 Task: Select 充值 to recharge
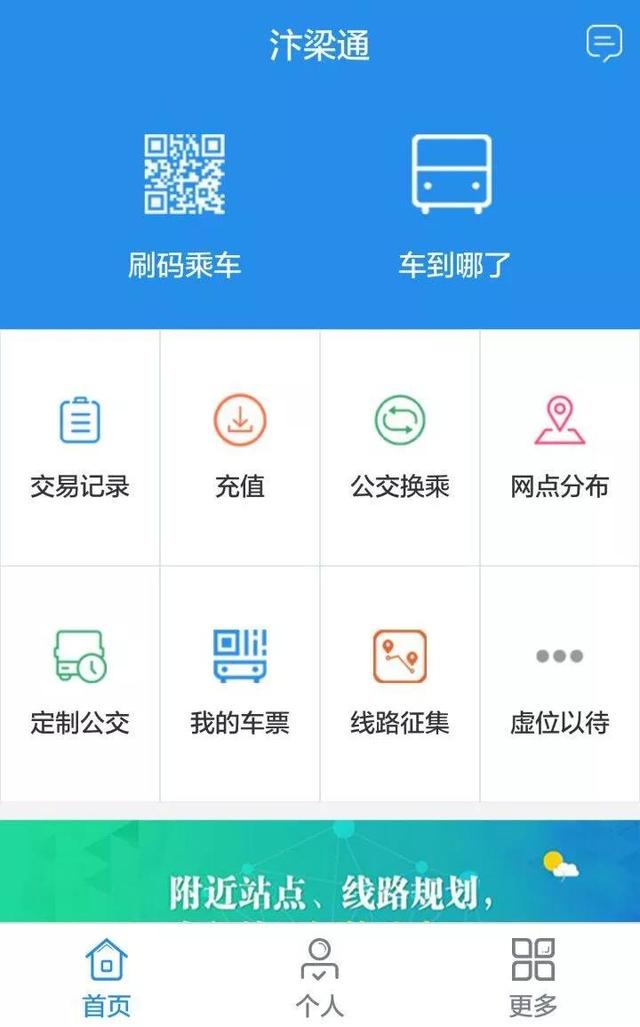[x=240, y=446]
